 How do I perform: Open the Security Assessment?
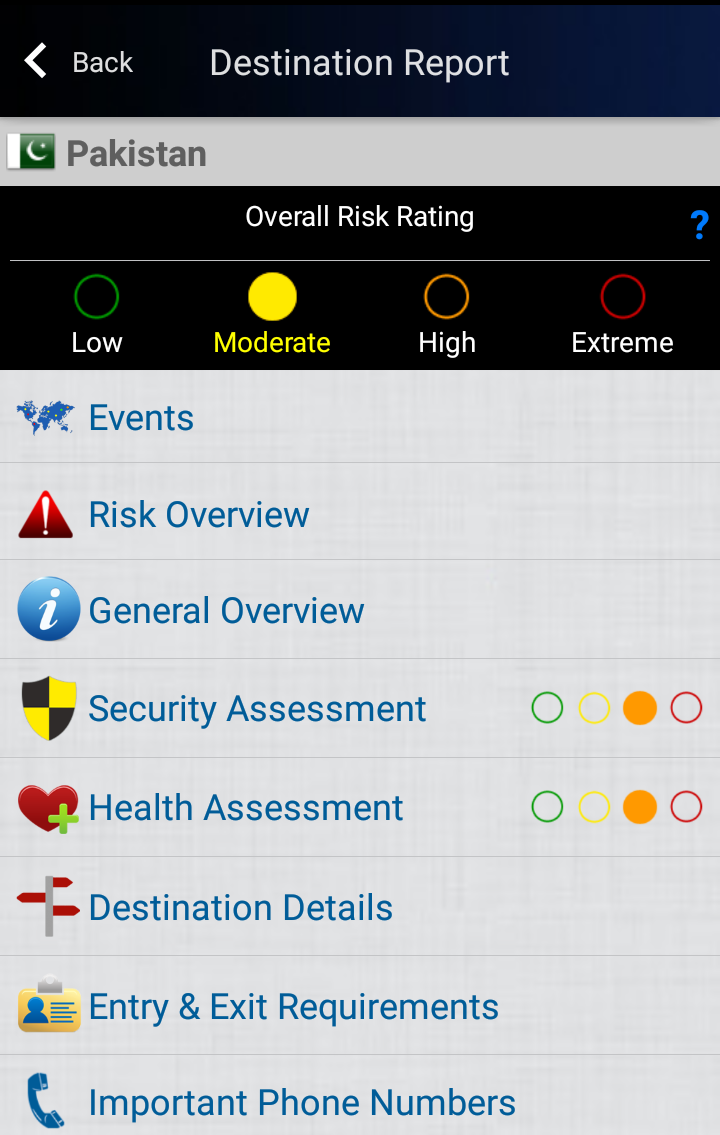(x=257, y=708)
